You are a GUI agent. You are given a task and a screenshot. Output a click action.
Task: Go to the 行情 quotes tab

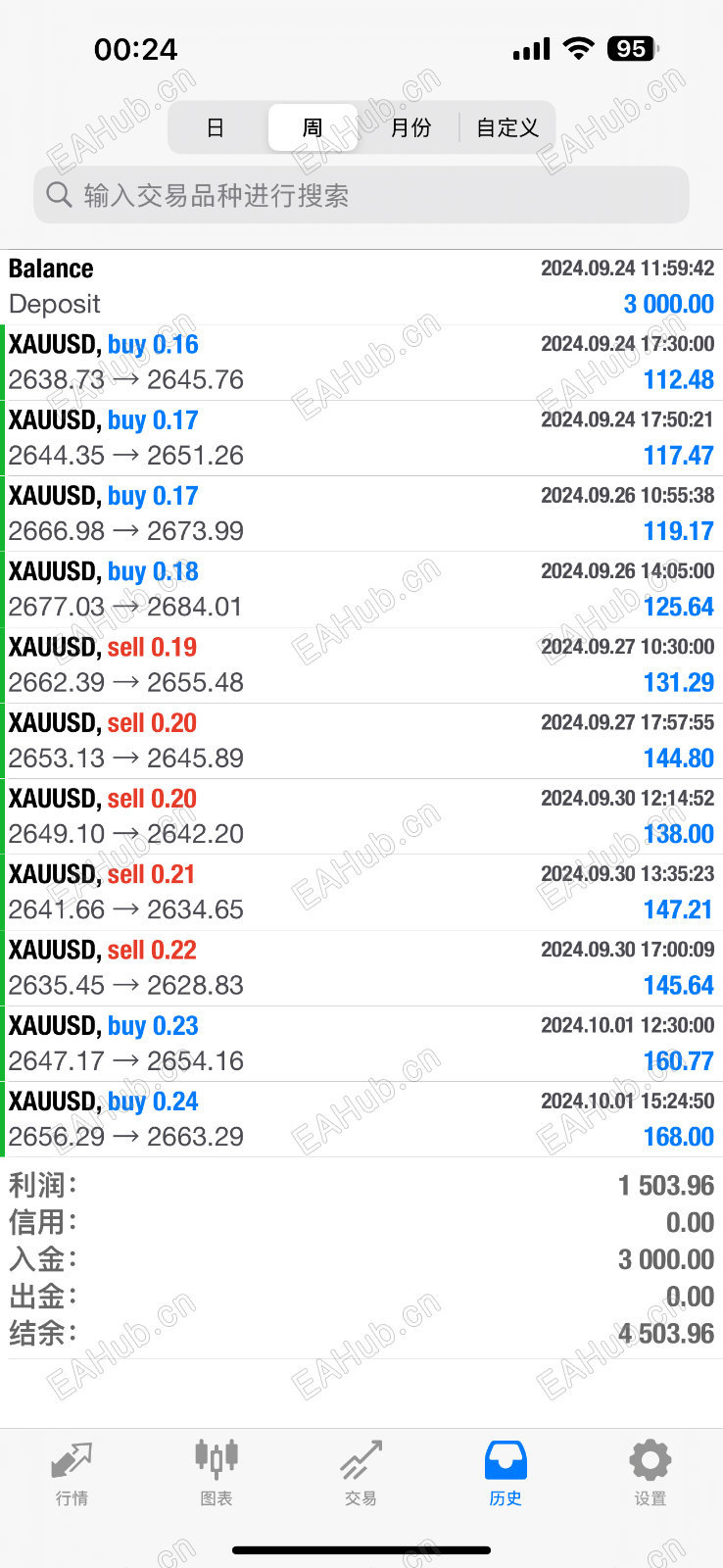click(72, 1472)
